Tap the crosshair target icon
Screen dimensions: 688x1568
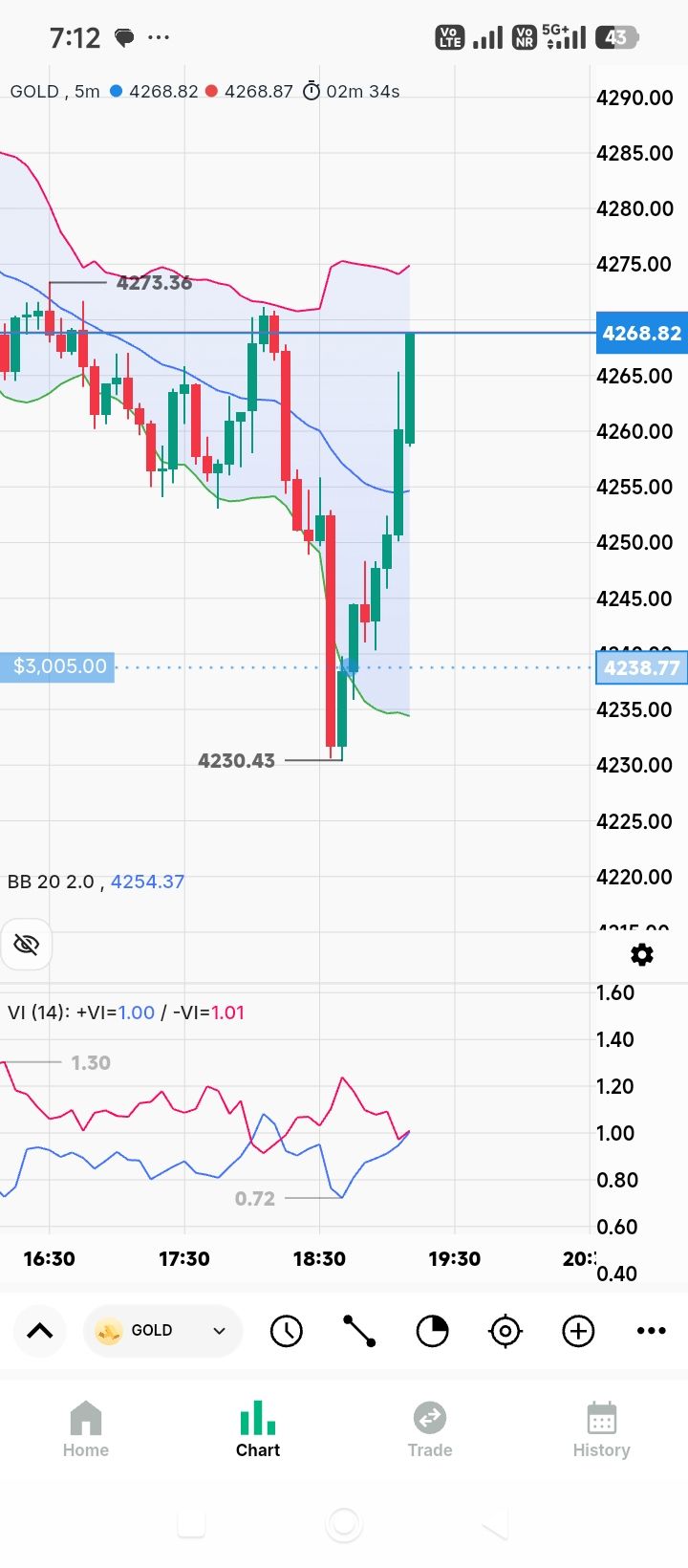(x=505, y=1331)
